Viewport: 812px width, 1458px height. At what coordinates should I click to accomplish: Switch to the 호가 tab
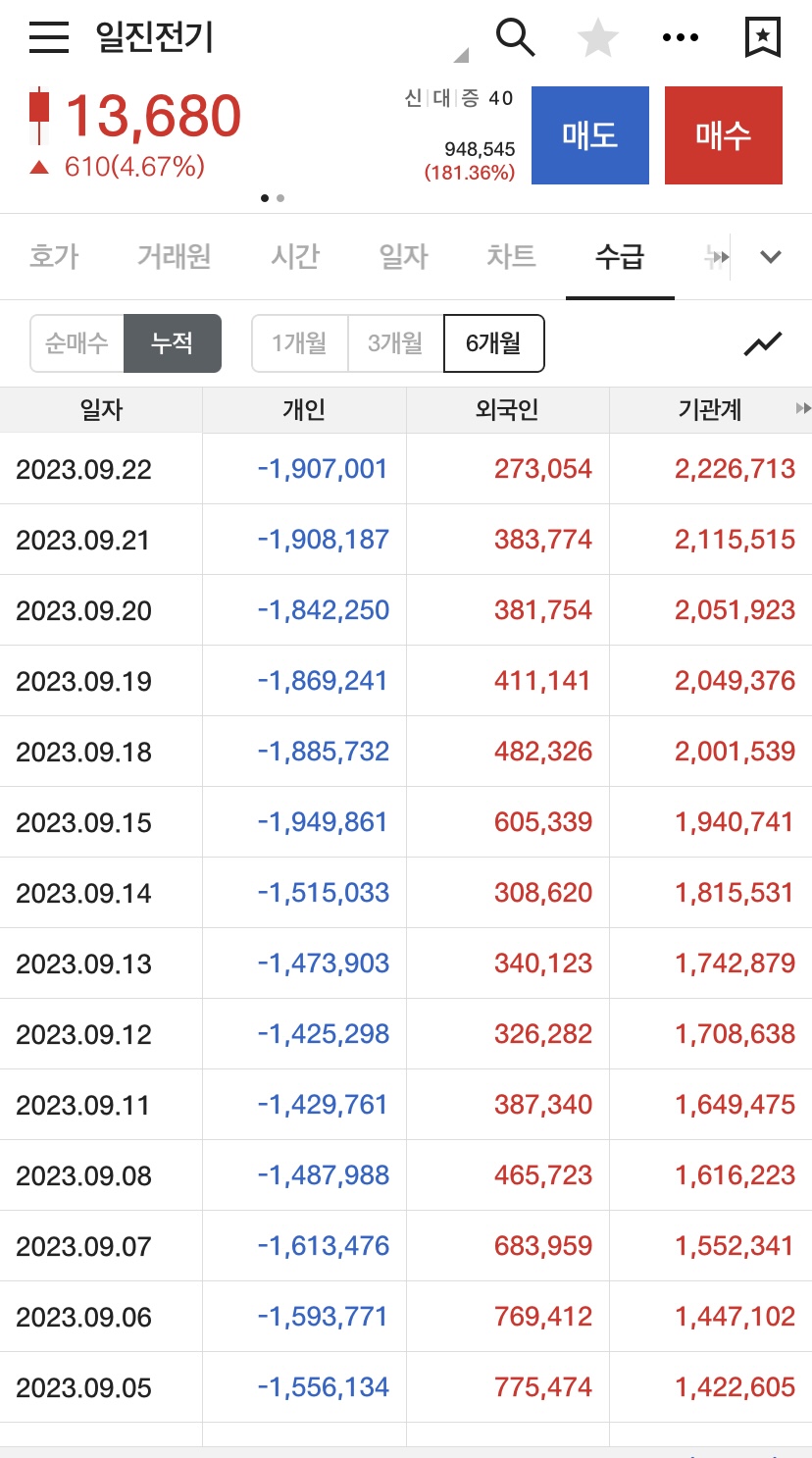tap(52, 255)
